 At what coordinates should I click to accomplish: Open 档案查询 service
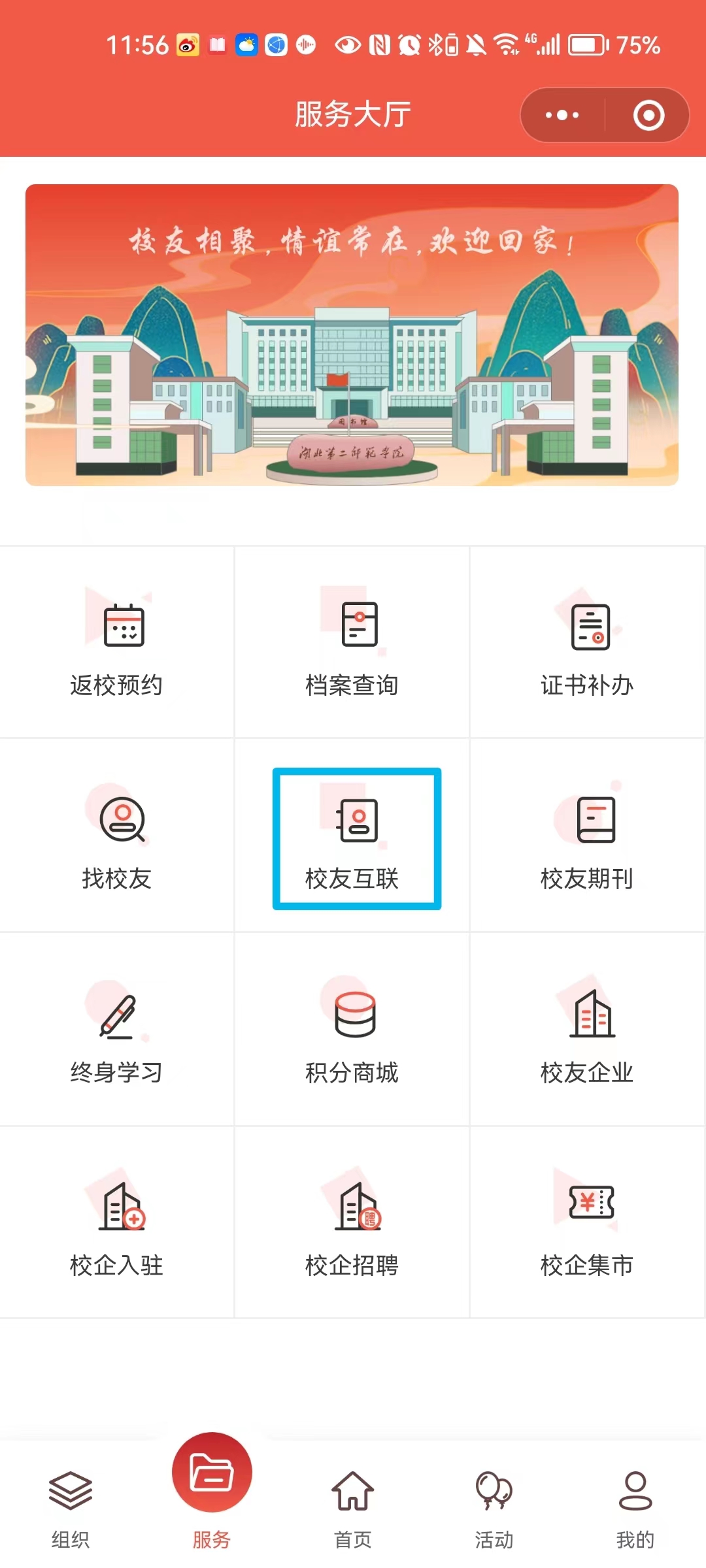(352, 644)
